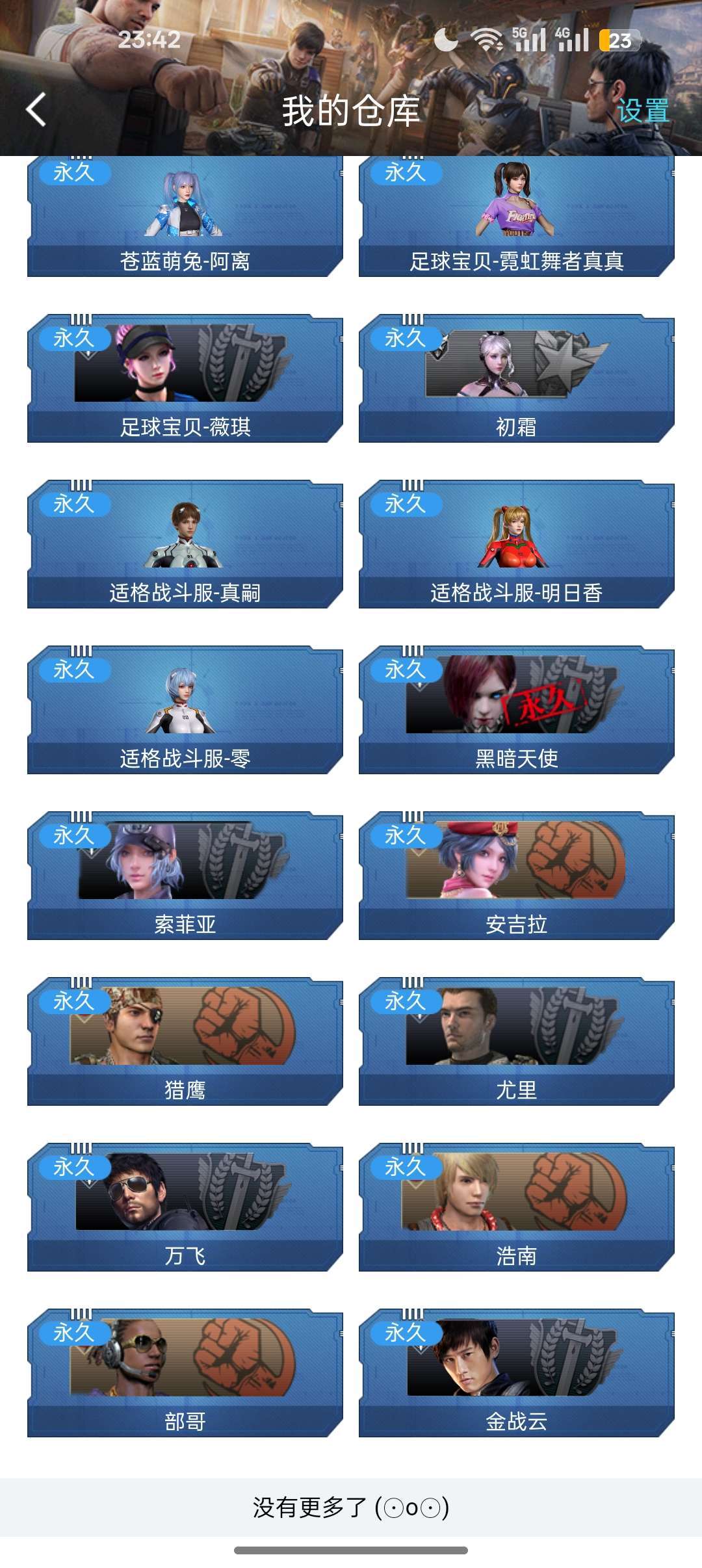
Task: Open 适格战斗服-真嗣 item
Action: [x=185, y=544]
